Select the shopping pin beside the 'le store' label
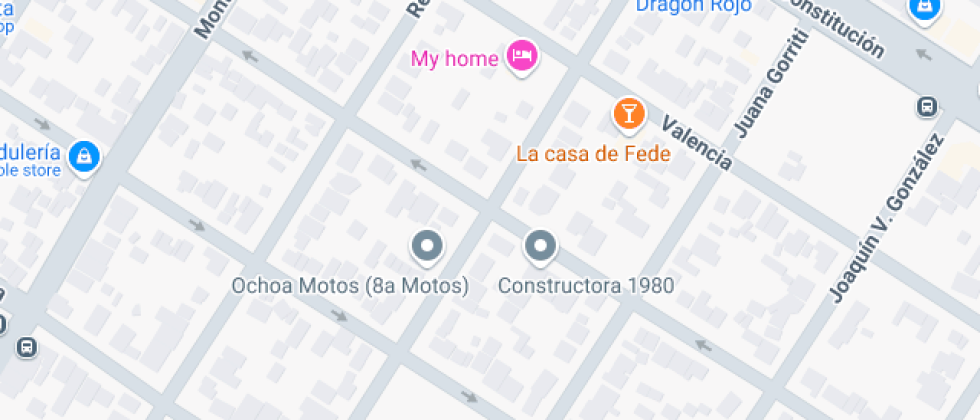980x420 pixels. coord(84,157)
